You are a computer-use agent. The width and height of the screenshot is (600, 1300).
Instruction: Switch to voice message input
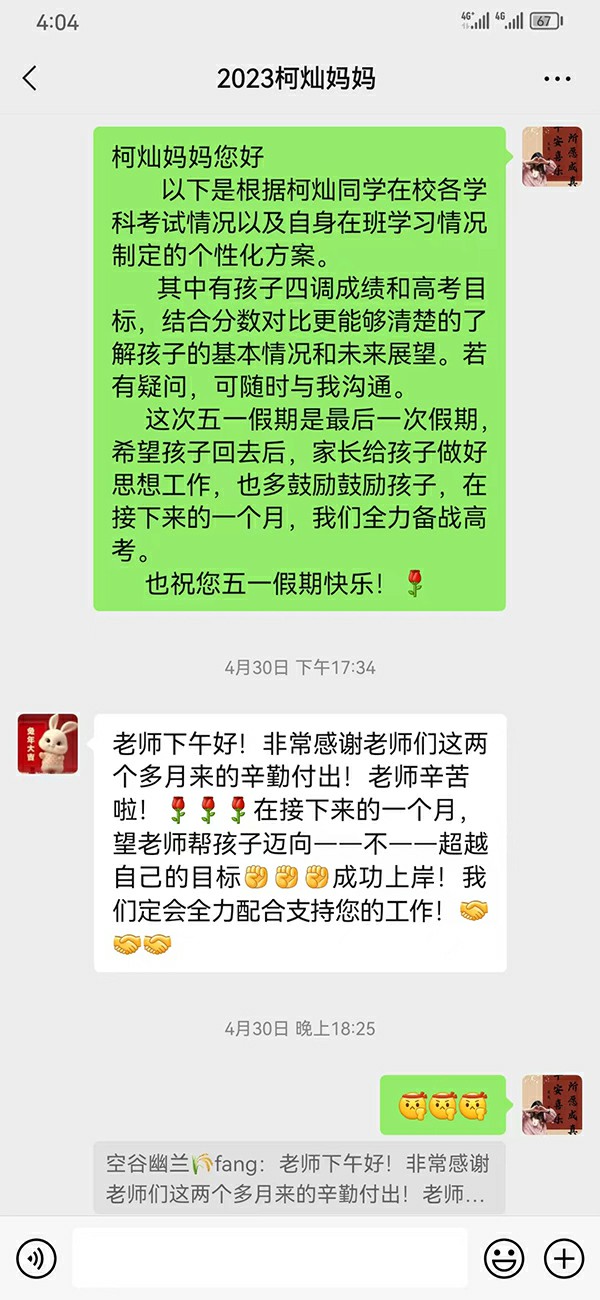tap(36, 1258)
